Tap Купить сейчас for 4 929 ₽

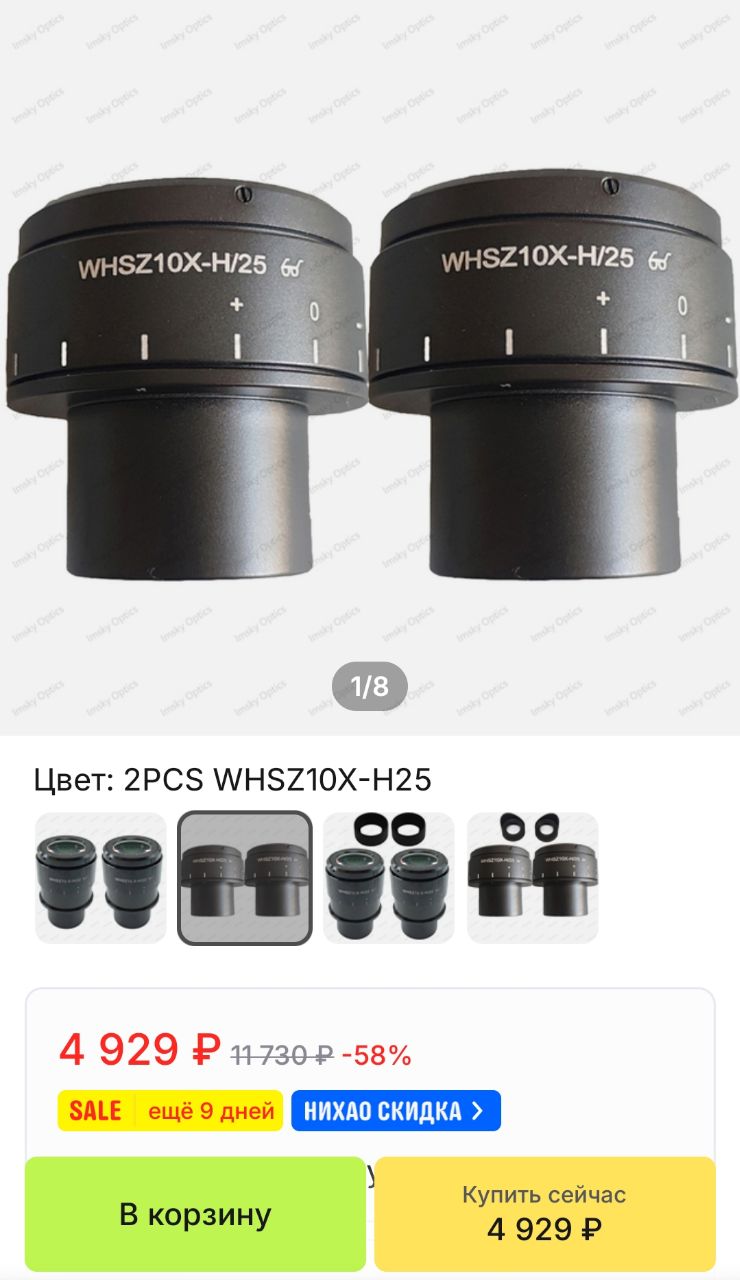pos(545,1214)
